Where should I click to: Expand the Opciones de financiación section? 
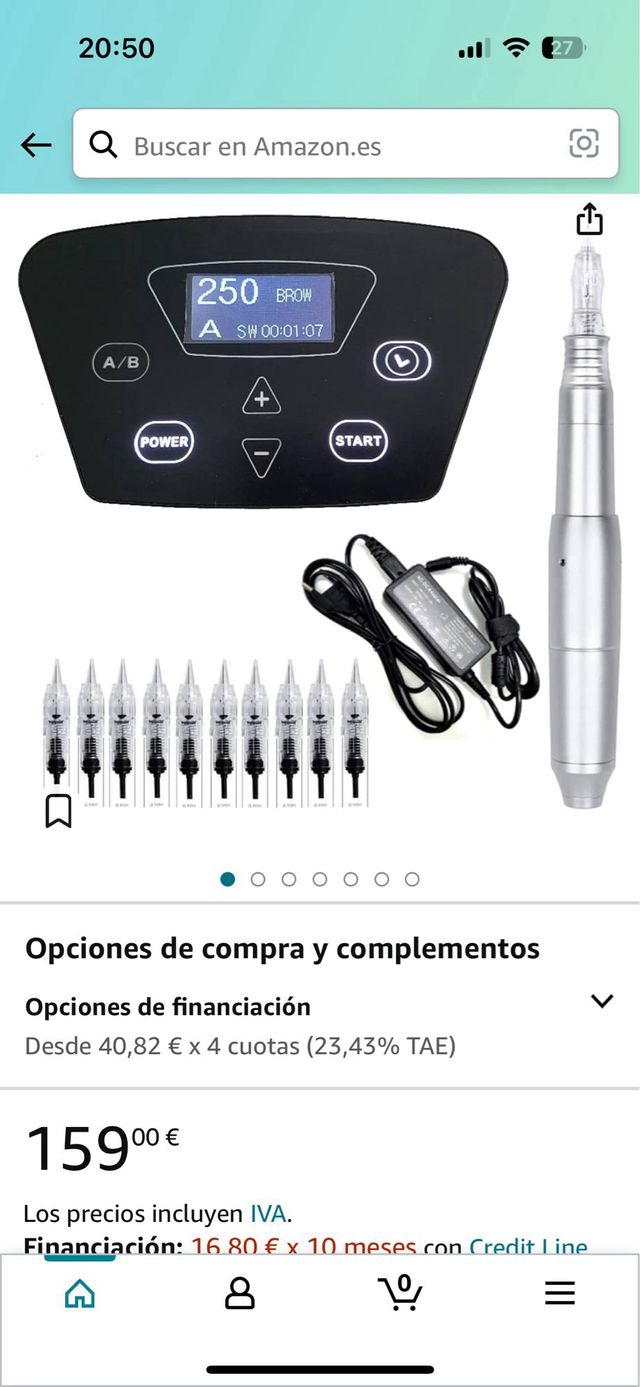tap(601, 1002)
